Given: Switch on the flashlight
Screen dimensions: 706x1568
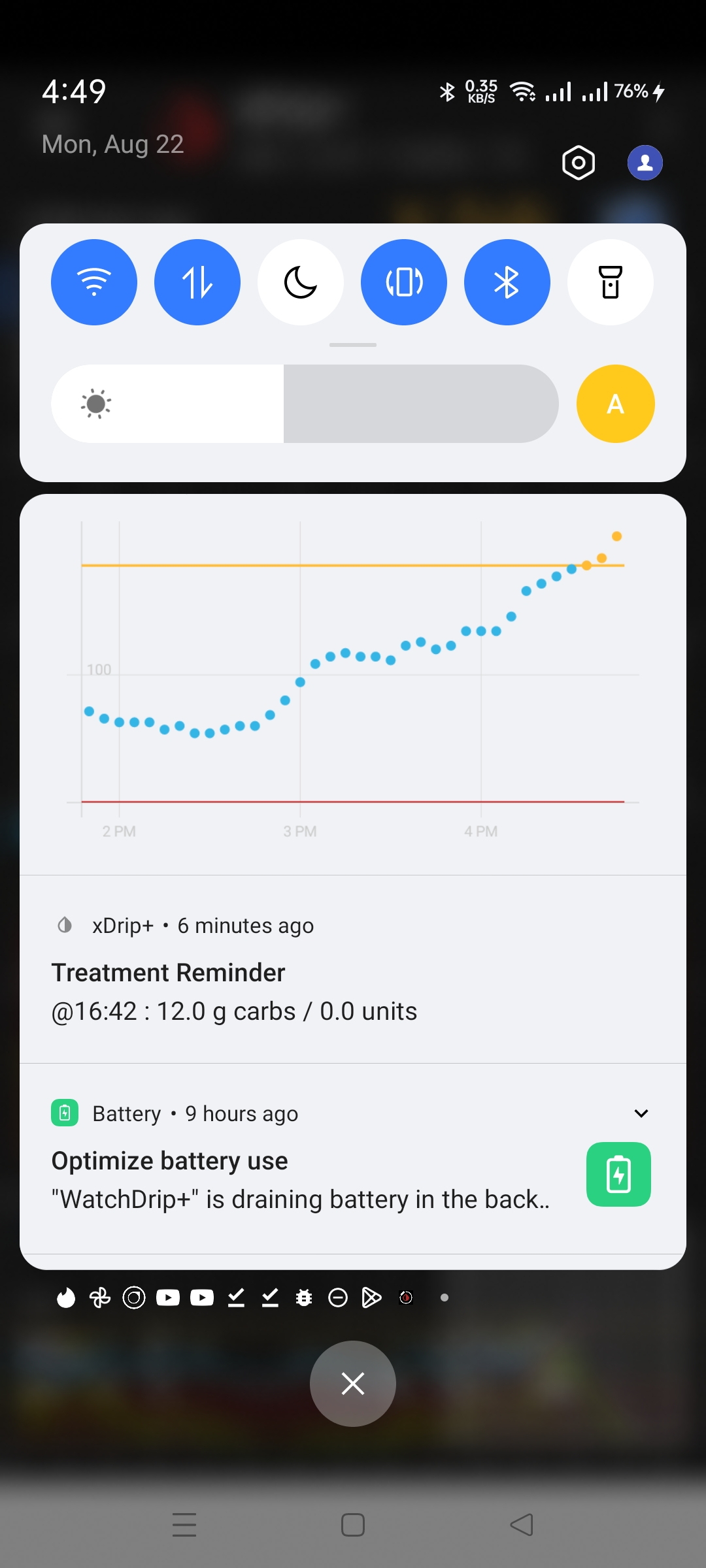Looking at the screenshot, I should click(611, 282).
